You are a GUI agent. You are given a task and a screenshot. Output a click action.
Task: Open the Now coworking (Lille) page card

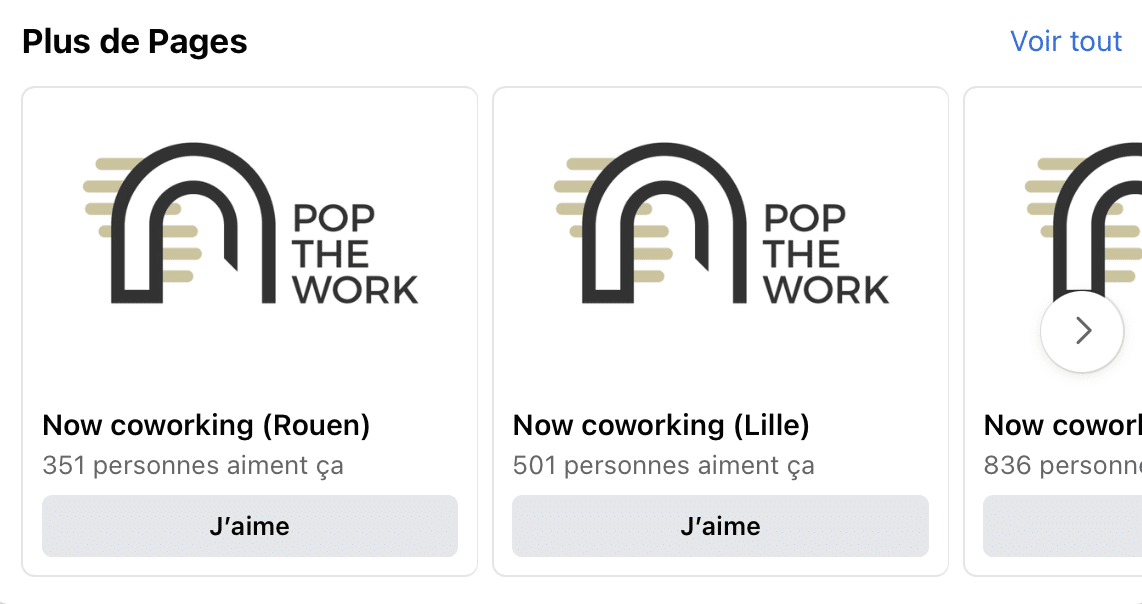tap(661, 425)
